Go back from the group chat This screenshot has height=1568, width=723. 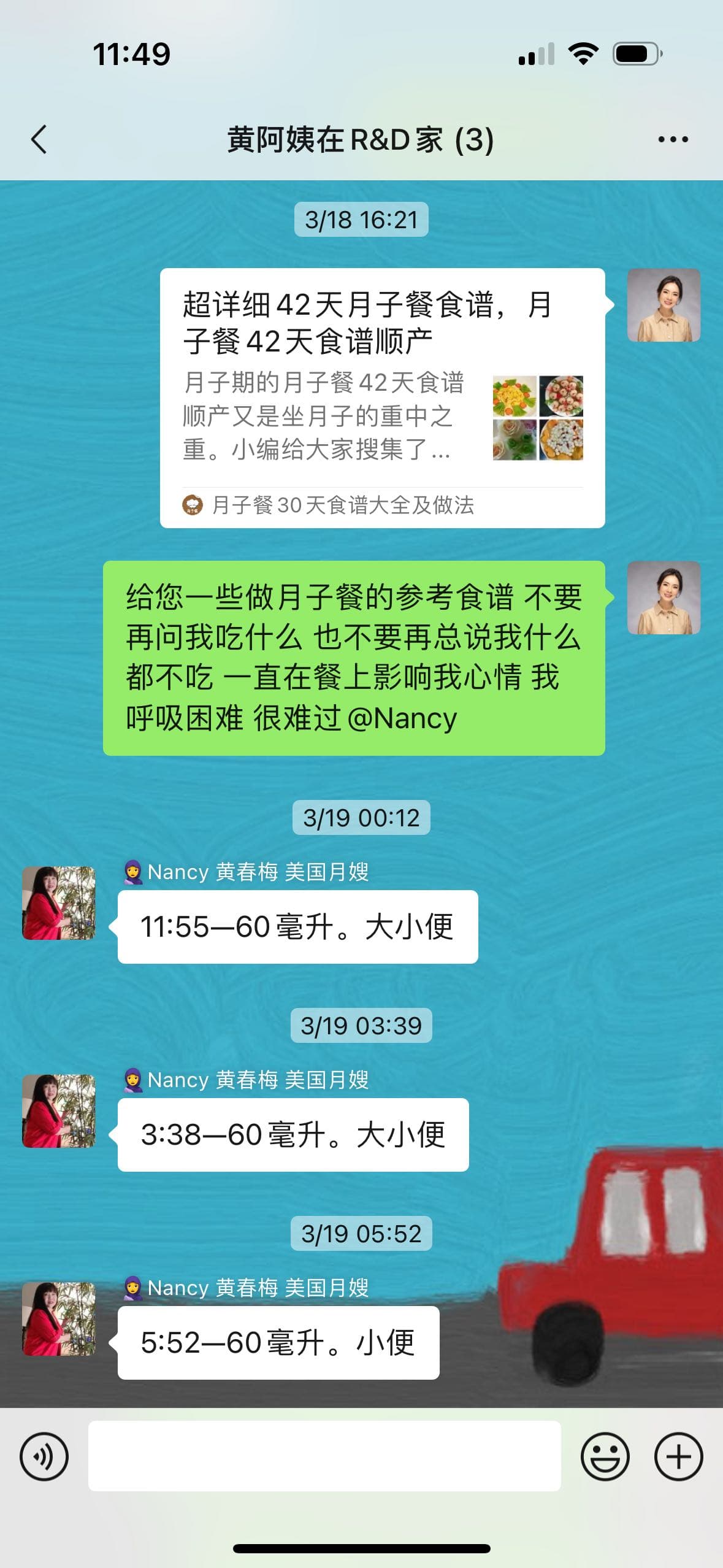tap(39, 139)
